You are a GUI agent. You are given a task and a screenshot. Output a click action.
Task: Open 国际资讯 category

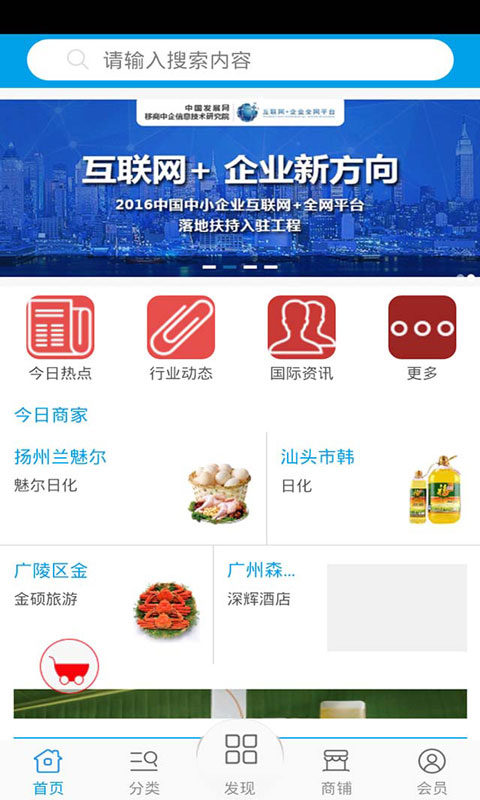click(301, 338)
